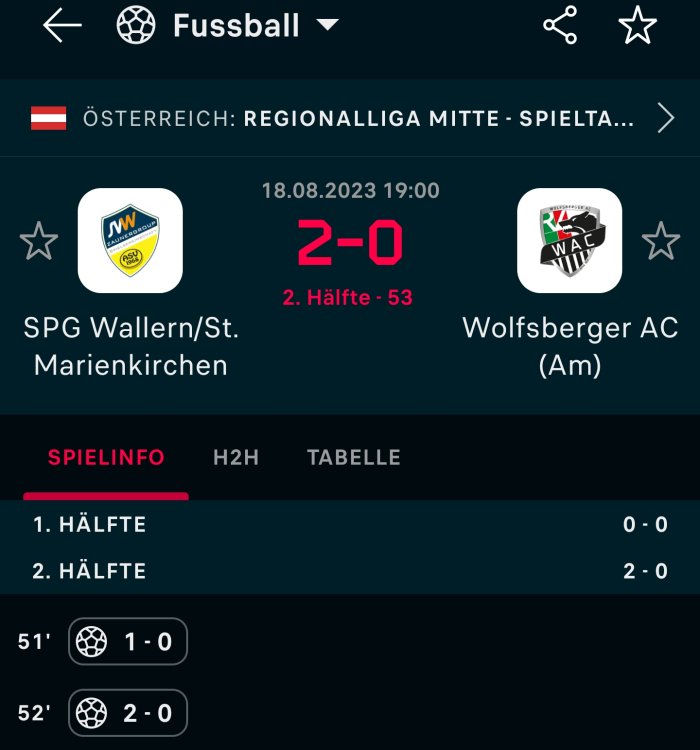This screenshot has height=750, width=700.
Task: Share this match
Action: point(560,26)
